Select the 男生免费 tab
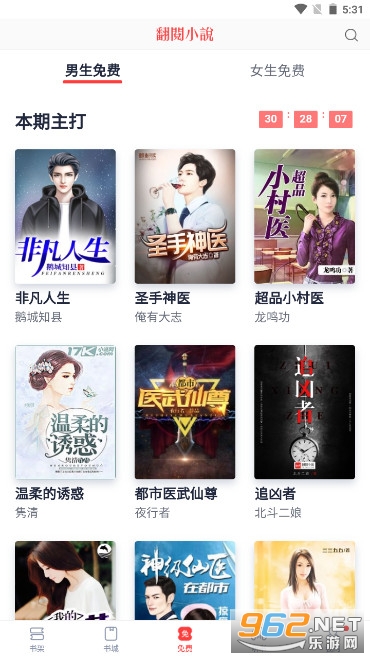The width and height of the screenshot is (370, 659). click(x=92, y=71)
